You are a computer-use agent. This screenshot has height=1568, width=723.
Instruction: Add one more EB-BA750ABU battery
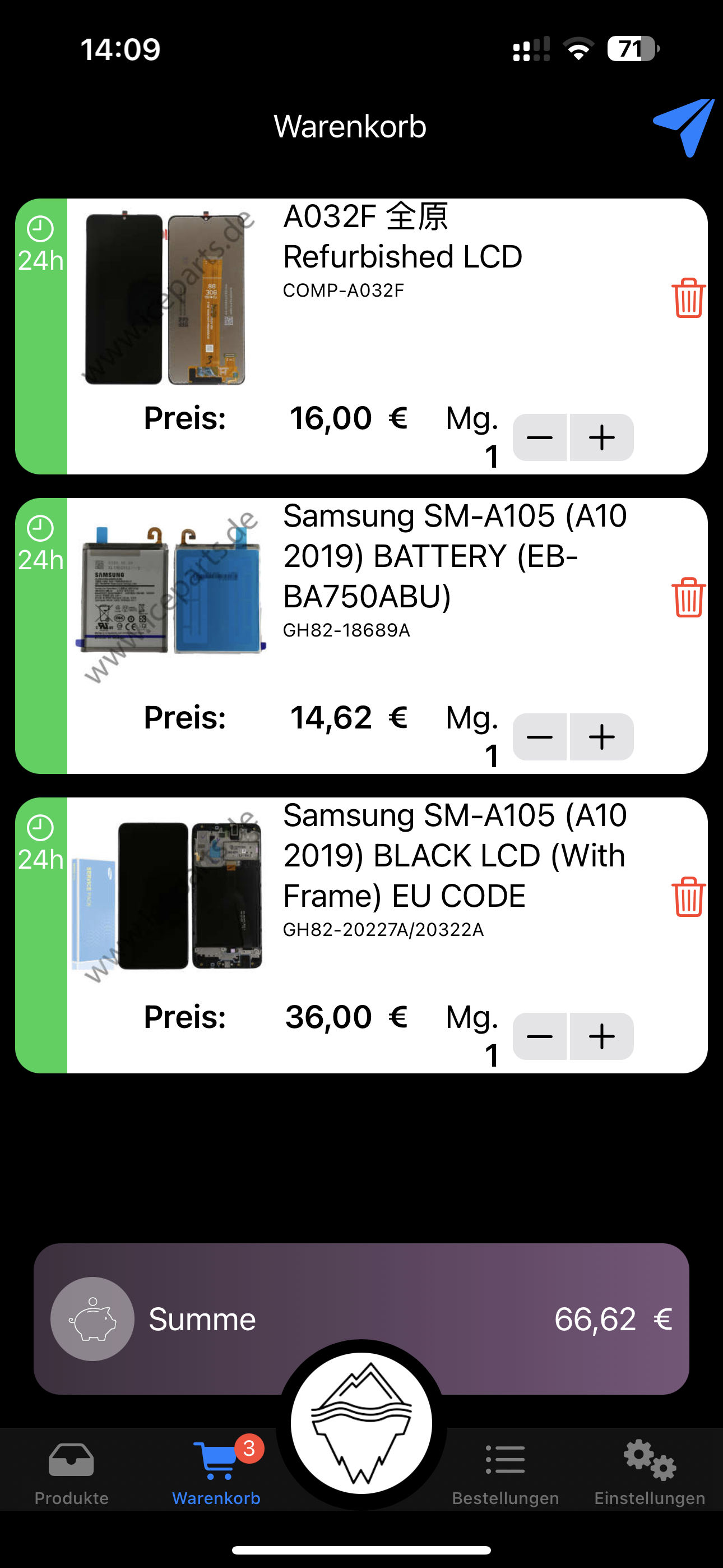click(602, 737)
